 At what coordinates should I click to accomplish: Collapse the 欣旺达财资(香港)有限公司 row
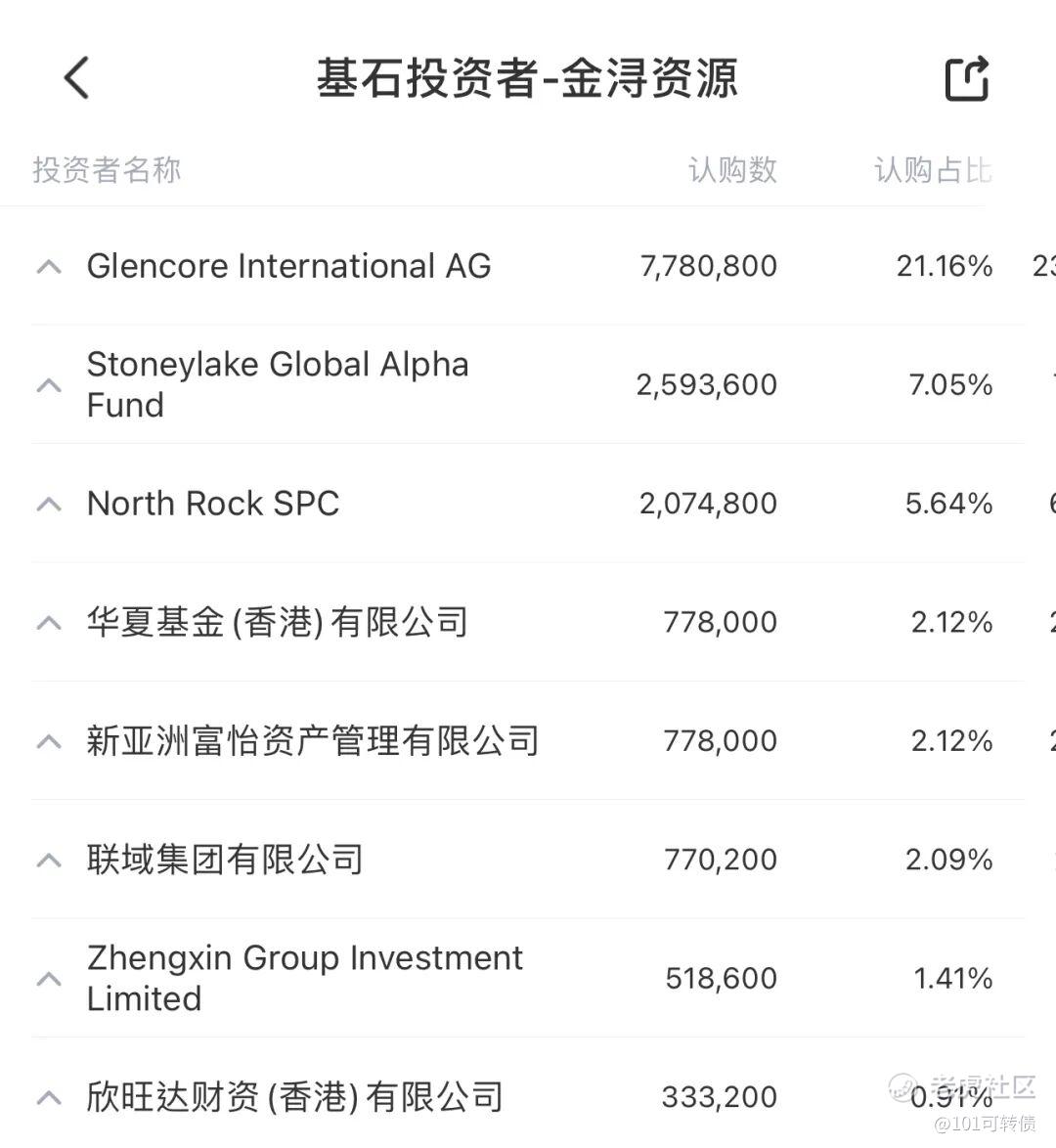(49, 1098)
